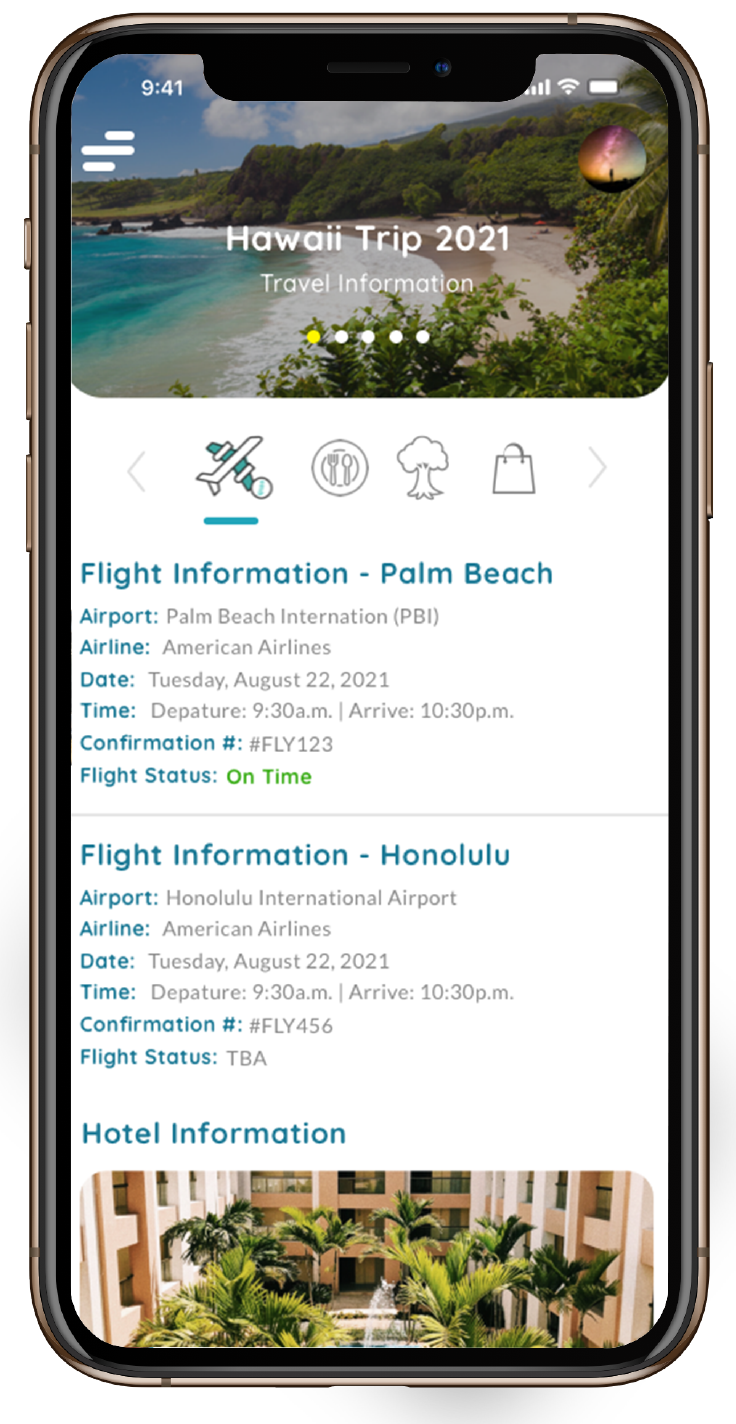This screenshot has width=736, height=1424.
Task: Select the flight information tab
Action: click(x=233, y=468)
